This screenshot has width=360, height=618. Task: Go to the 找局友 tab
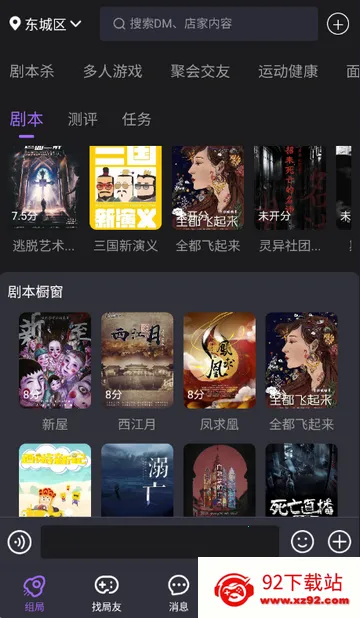click(x=106, y=593)
